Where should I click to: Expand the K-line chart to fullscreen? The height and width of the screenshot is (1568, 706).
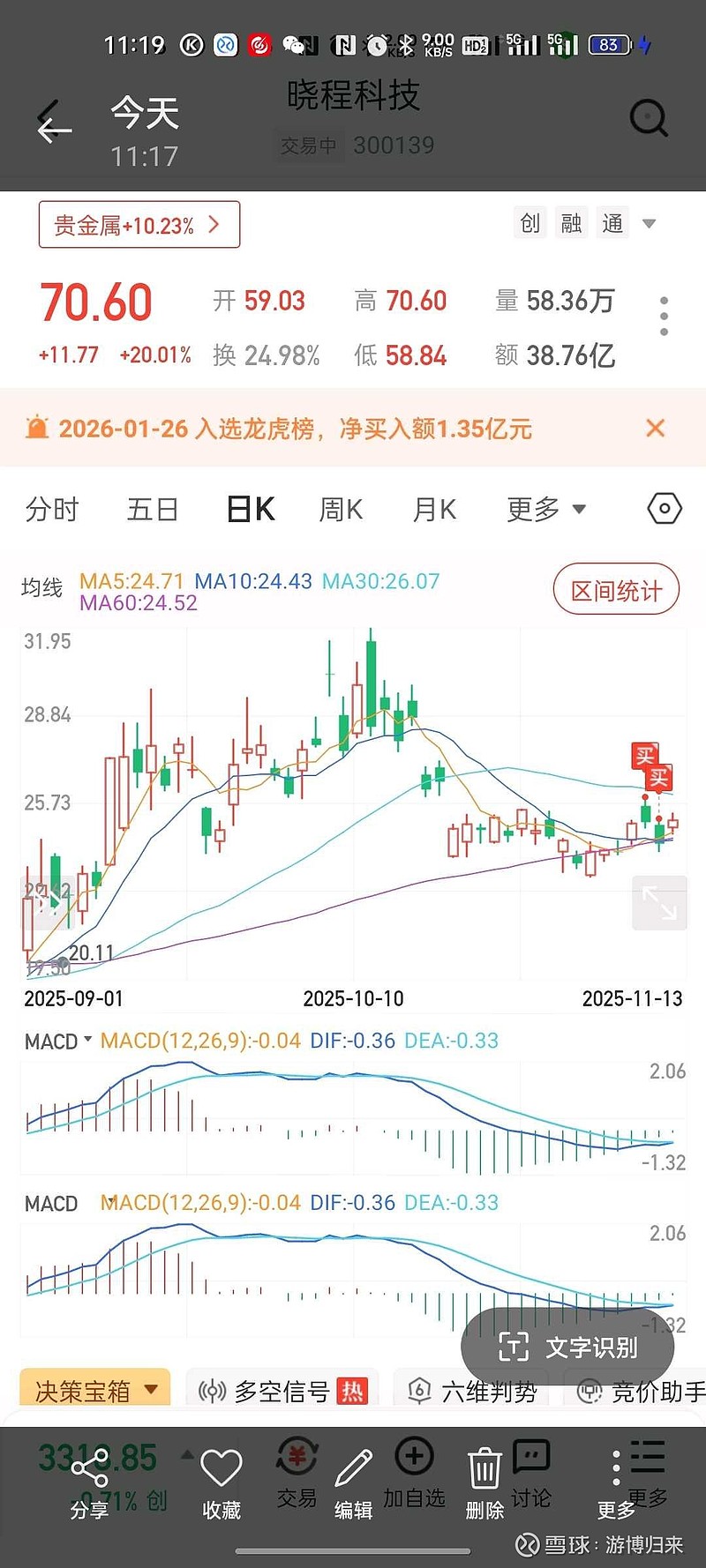pyautogui.click(x=659, y=902)
